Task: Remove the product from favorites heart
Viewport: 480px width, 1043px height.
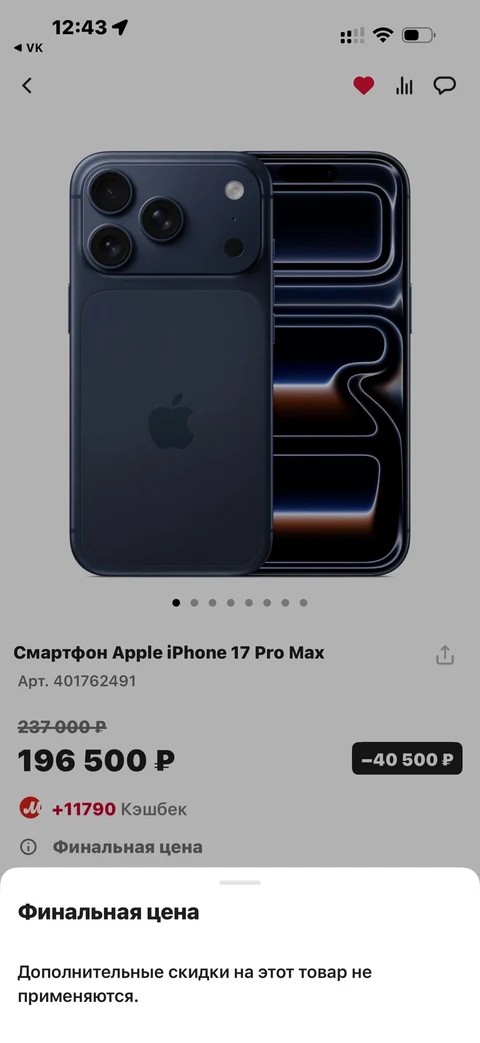Action: (x=363, y=86)
